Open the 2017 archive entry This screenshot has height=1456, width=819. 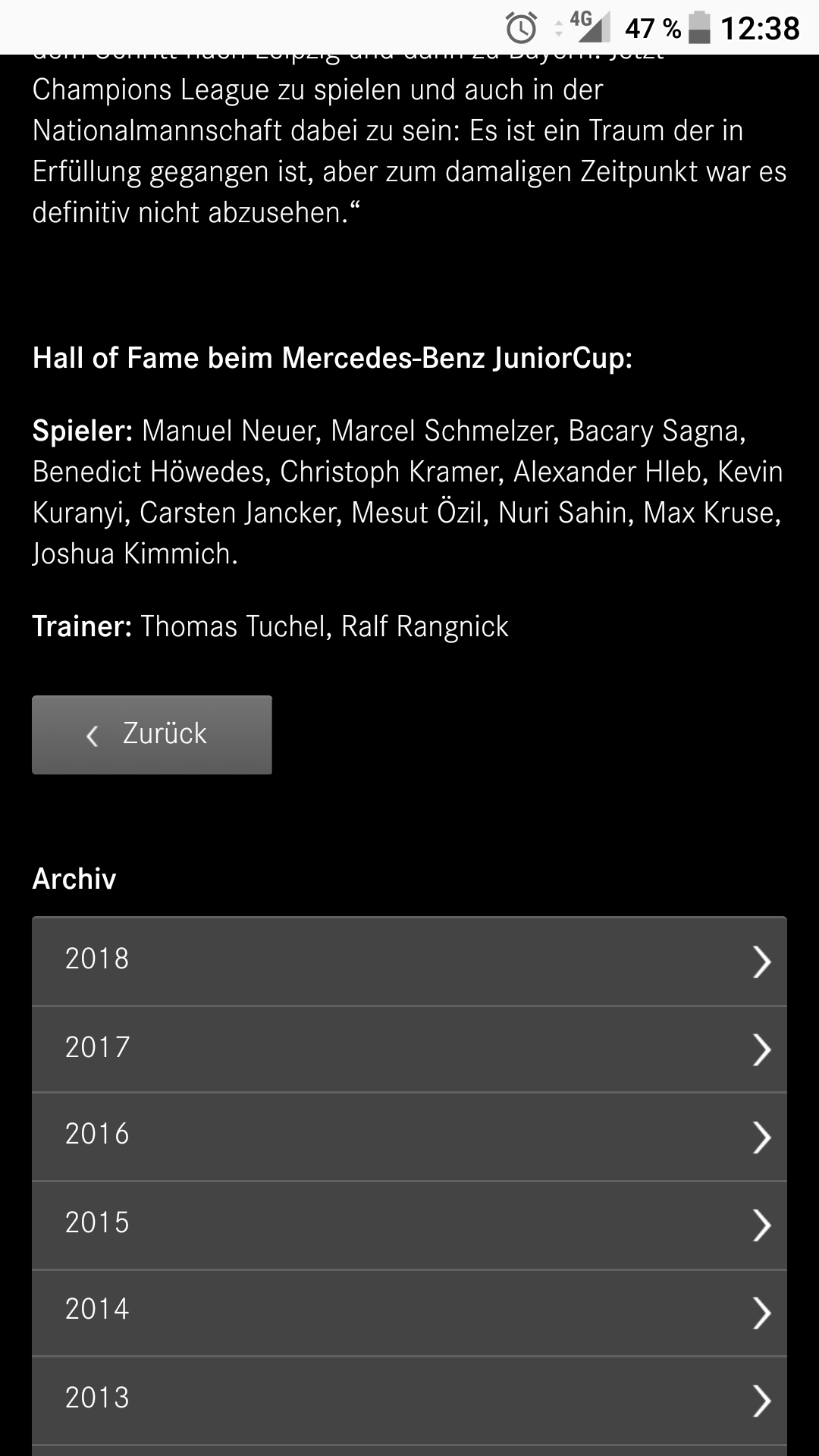pos(409,1049)
